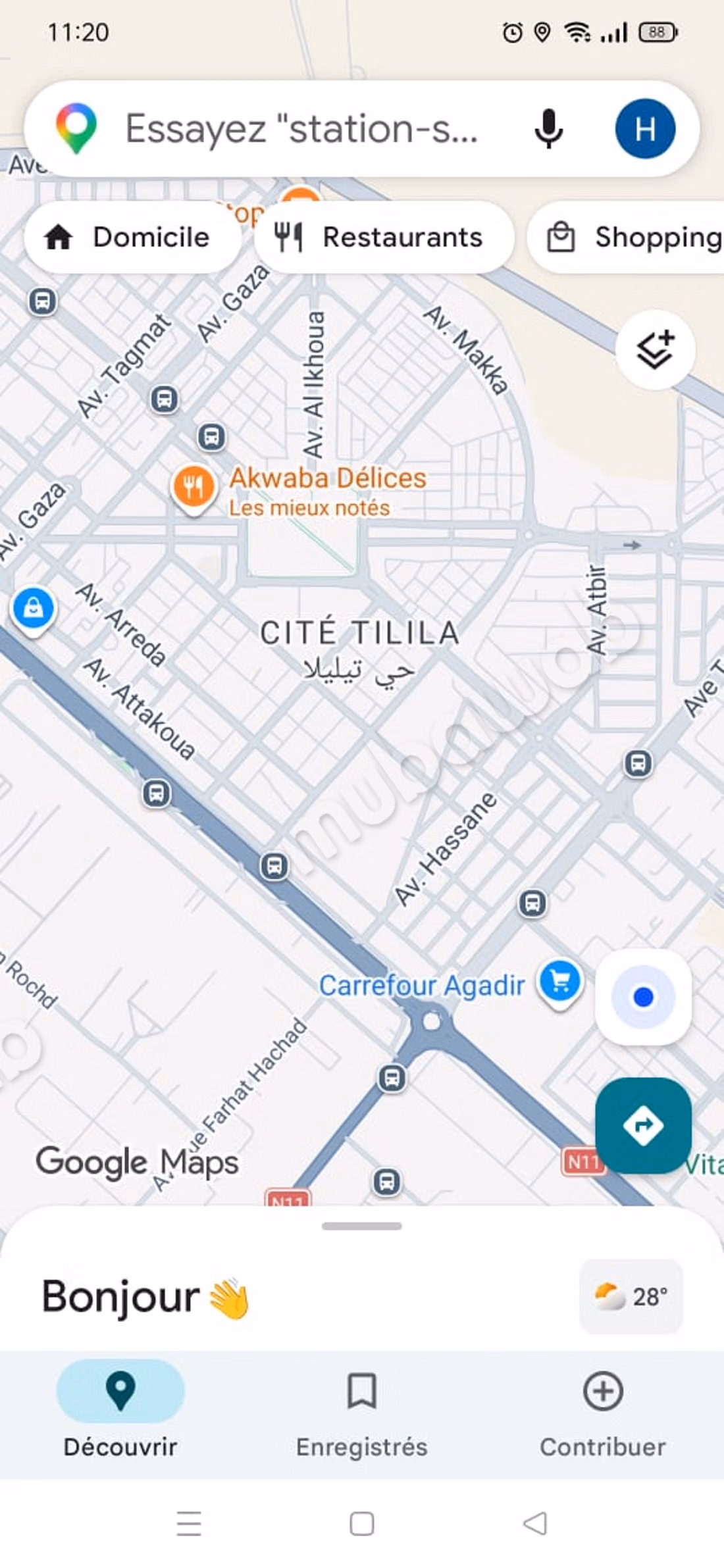
Task: Open the H account profile
Action: click(x=645, y=128)
